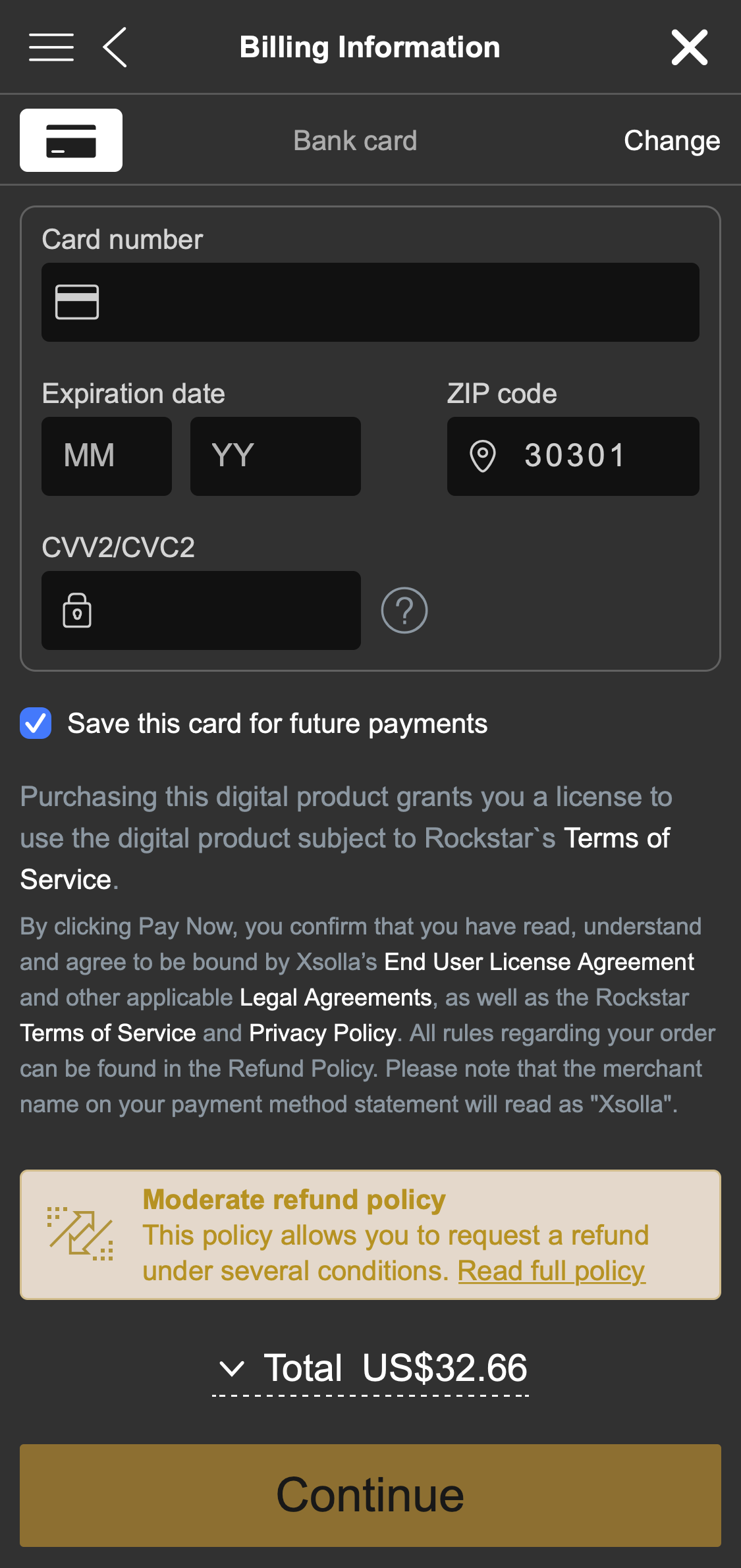Open the hamburger navigation menu
The height and width of the screenshot is (1568, 741).
[x=51, y=47]
